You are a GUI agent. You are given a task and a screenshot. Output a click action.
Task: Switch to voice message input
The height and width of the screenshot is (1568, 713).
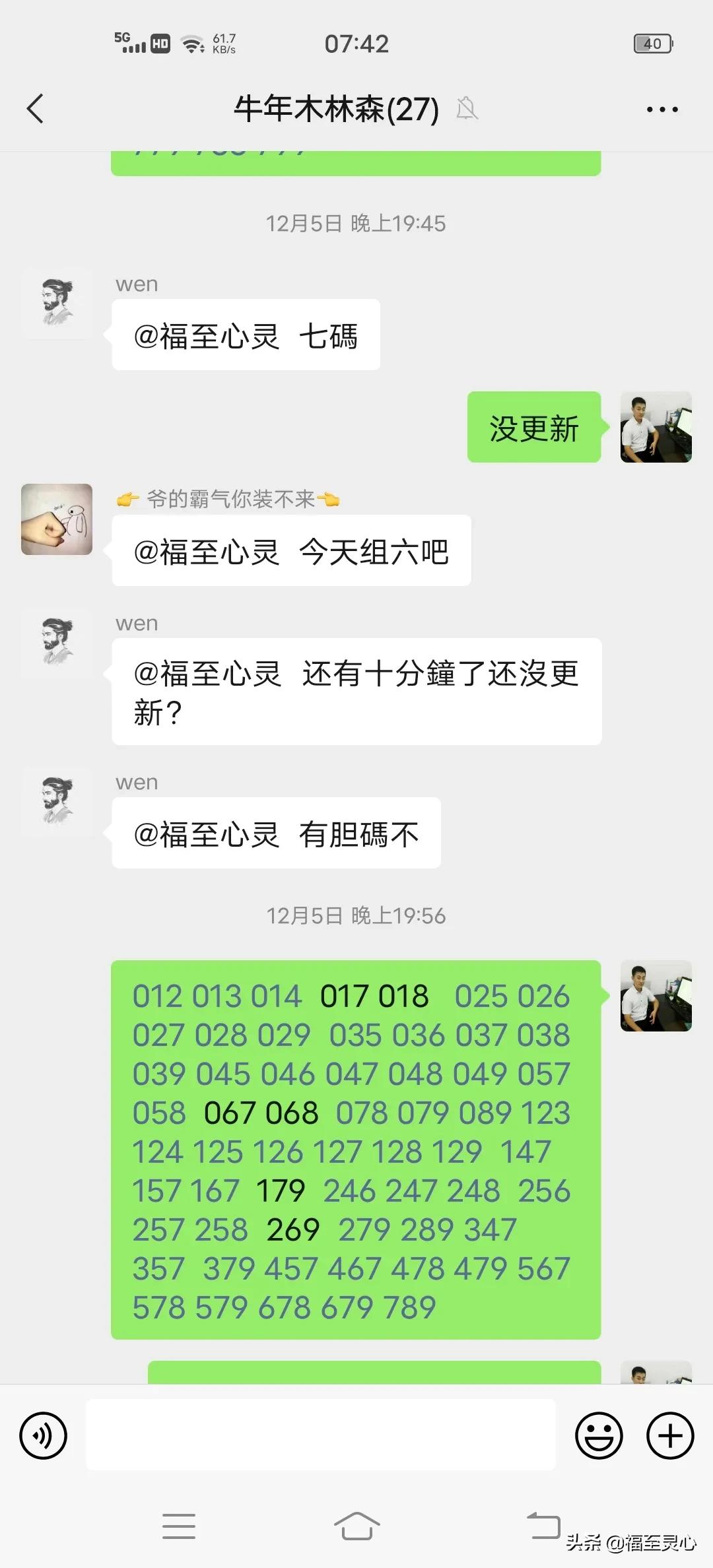point(44,1435)
